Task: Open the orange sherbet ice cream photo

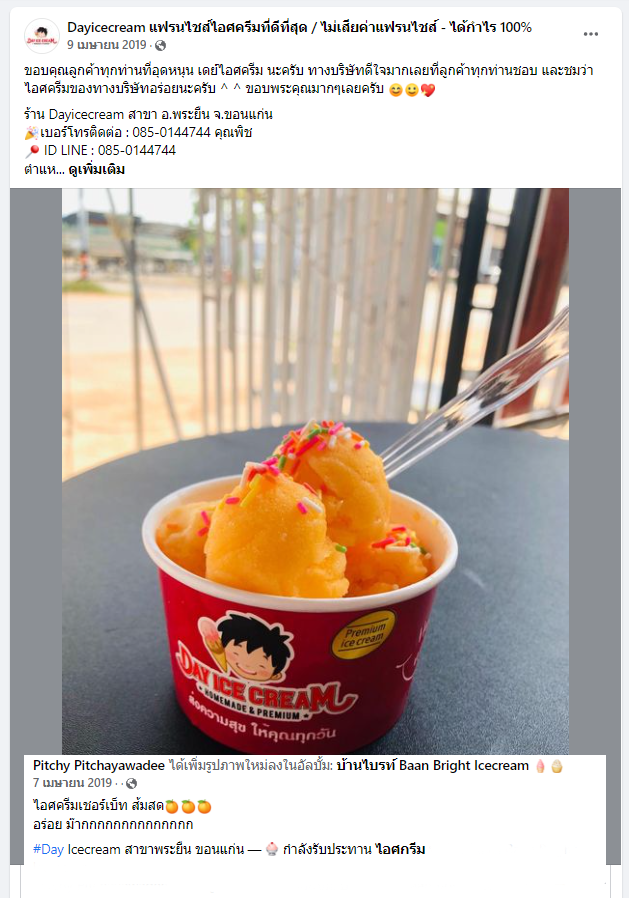Action: click(x=315, y=470)
